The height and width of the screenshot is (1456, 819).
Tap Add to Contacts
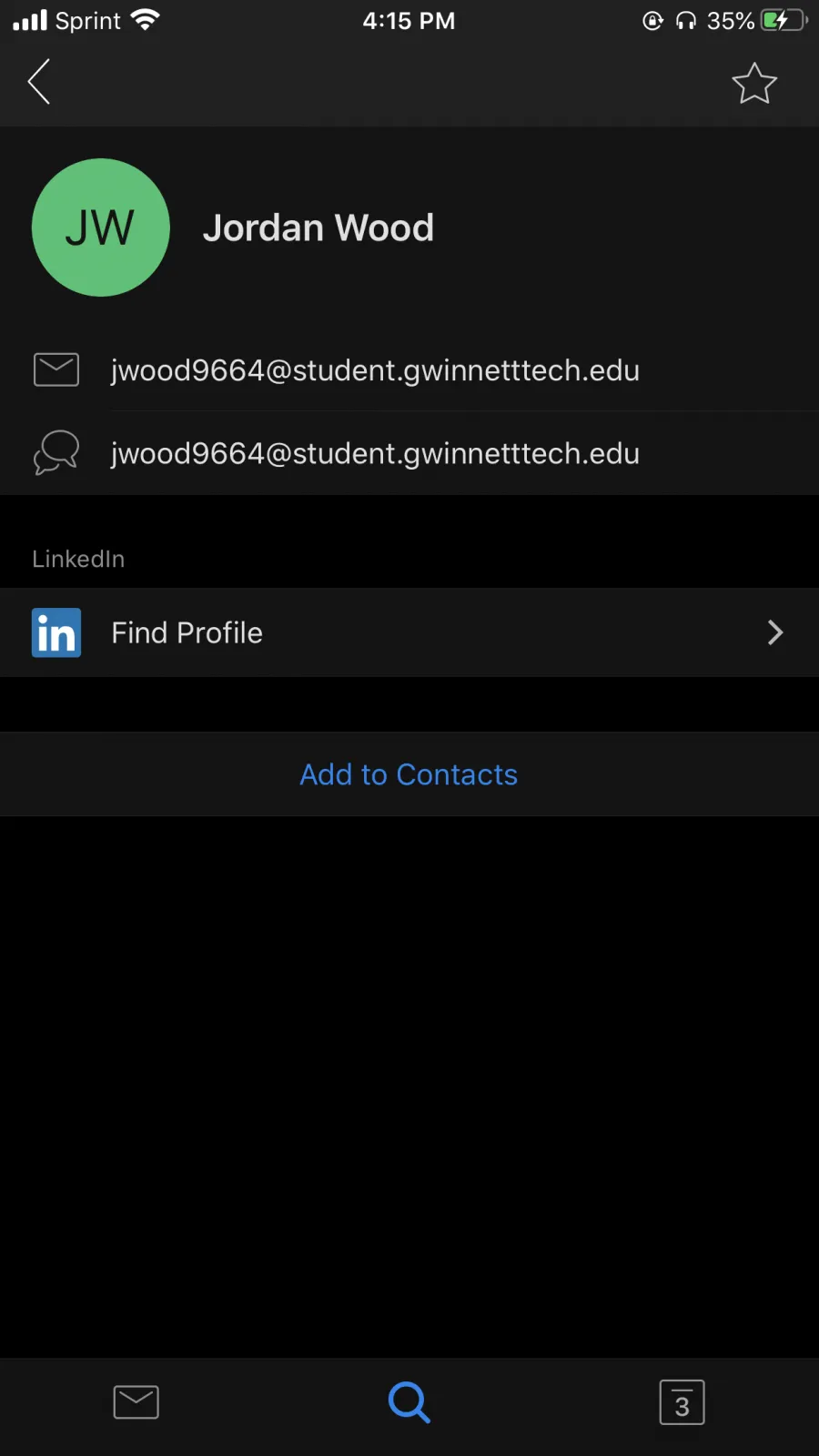click(409, 774)
